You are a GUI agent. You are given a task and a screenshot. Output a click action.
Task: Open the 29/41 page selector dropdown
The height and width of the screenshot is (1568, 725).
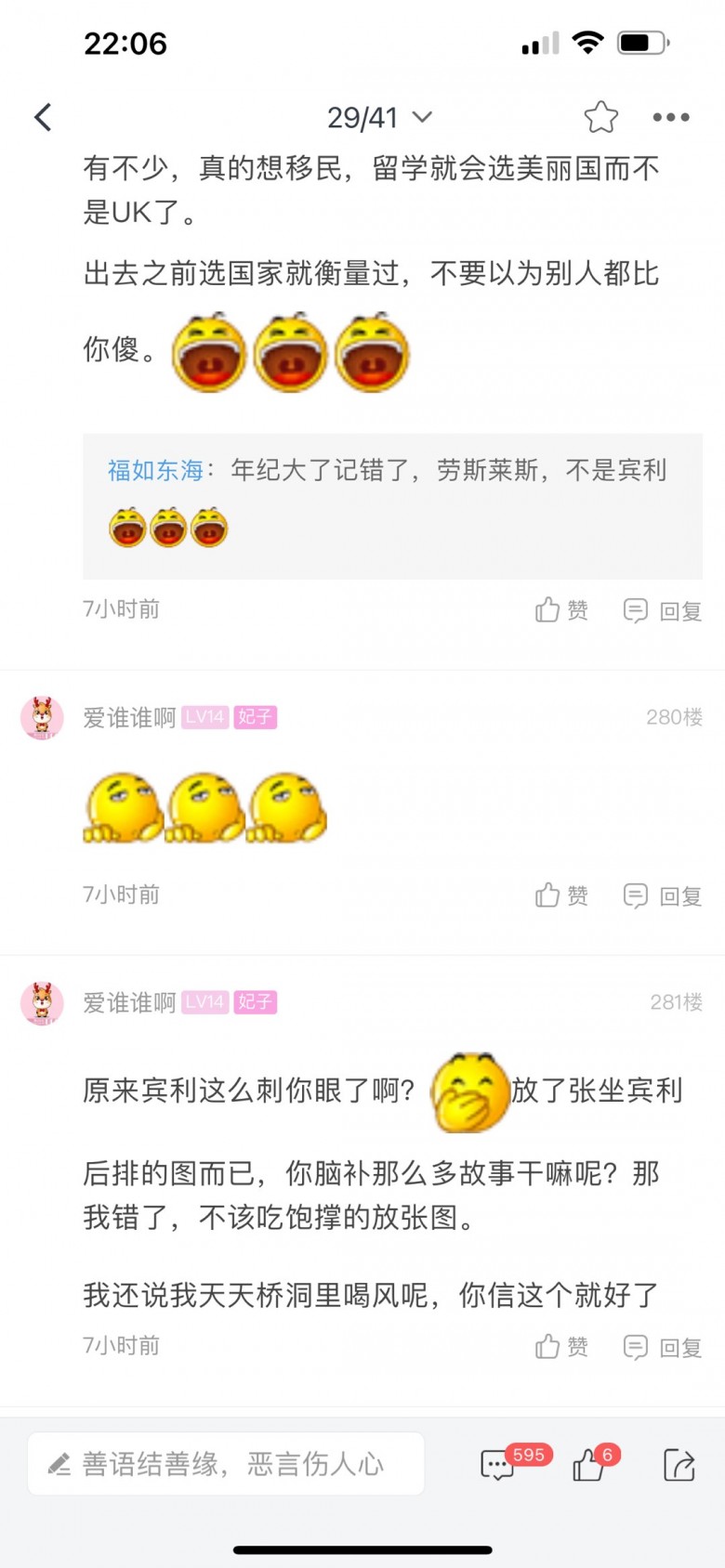click(x=379, y=118)
